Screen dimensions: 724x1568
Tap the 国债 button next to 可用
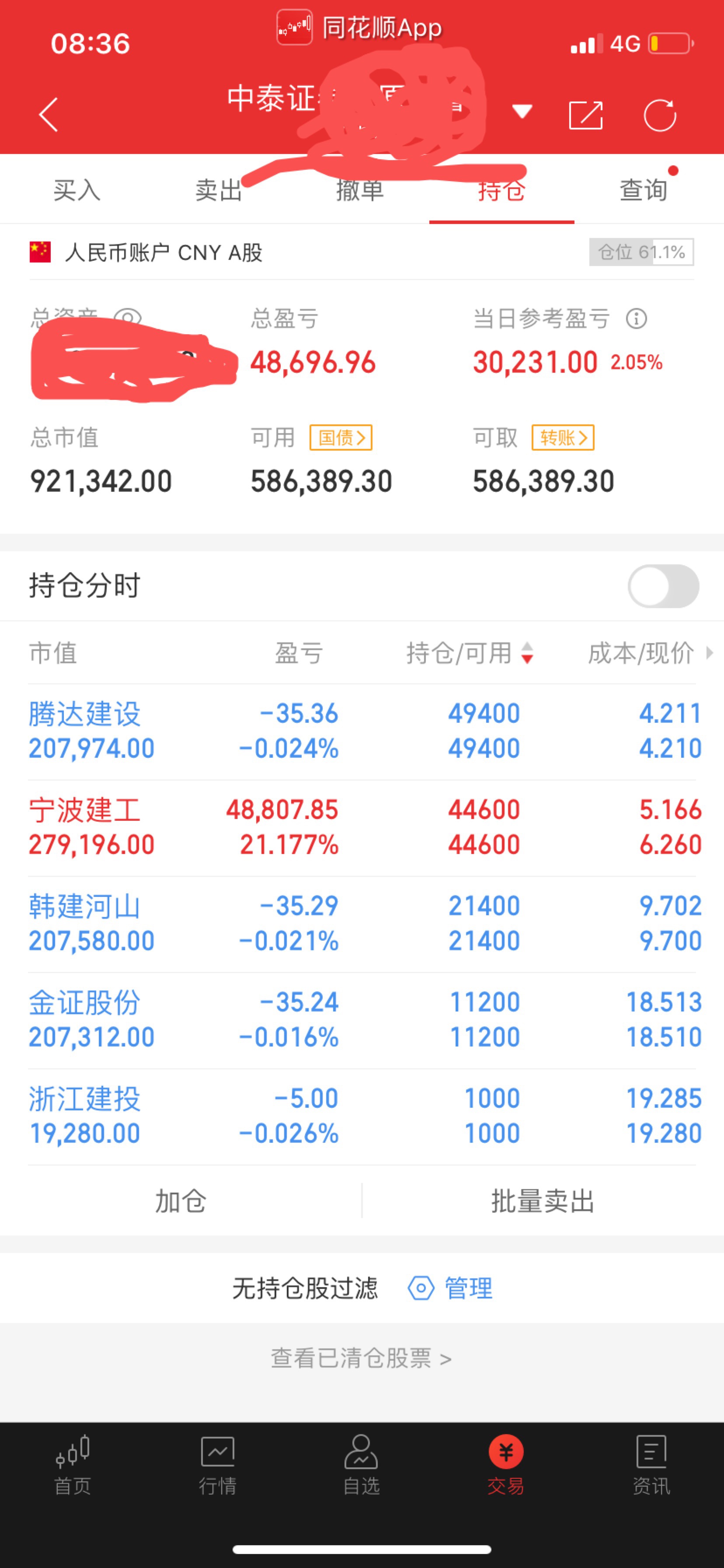(341, 437)
